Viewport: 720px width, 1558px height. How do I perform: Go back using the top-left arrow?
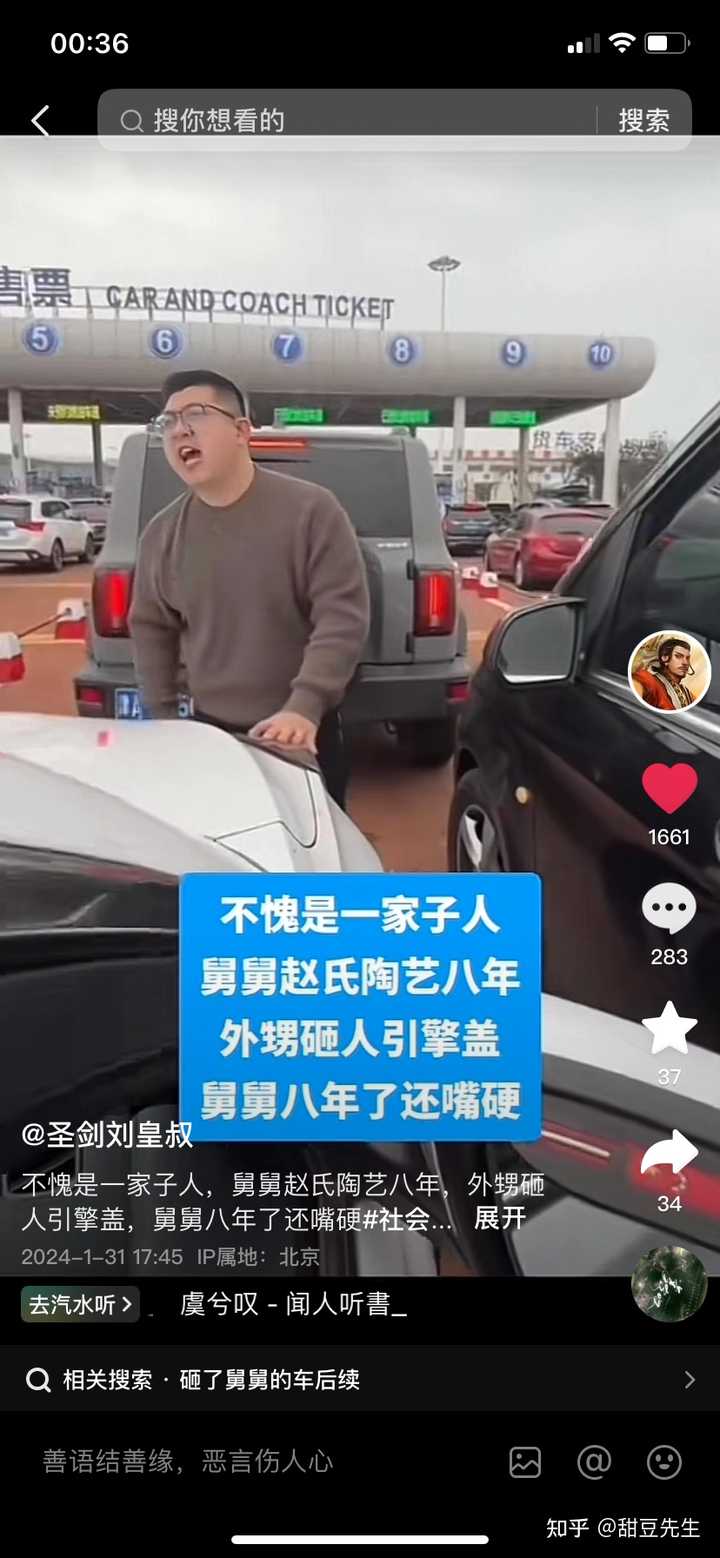tap(40, 121)
